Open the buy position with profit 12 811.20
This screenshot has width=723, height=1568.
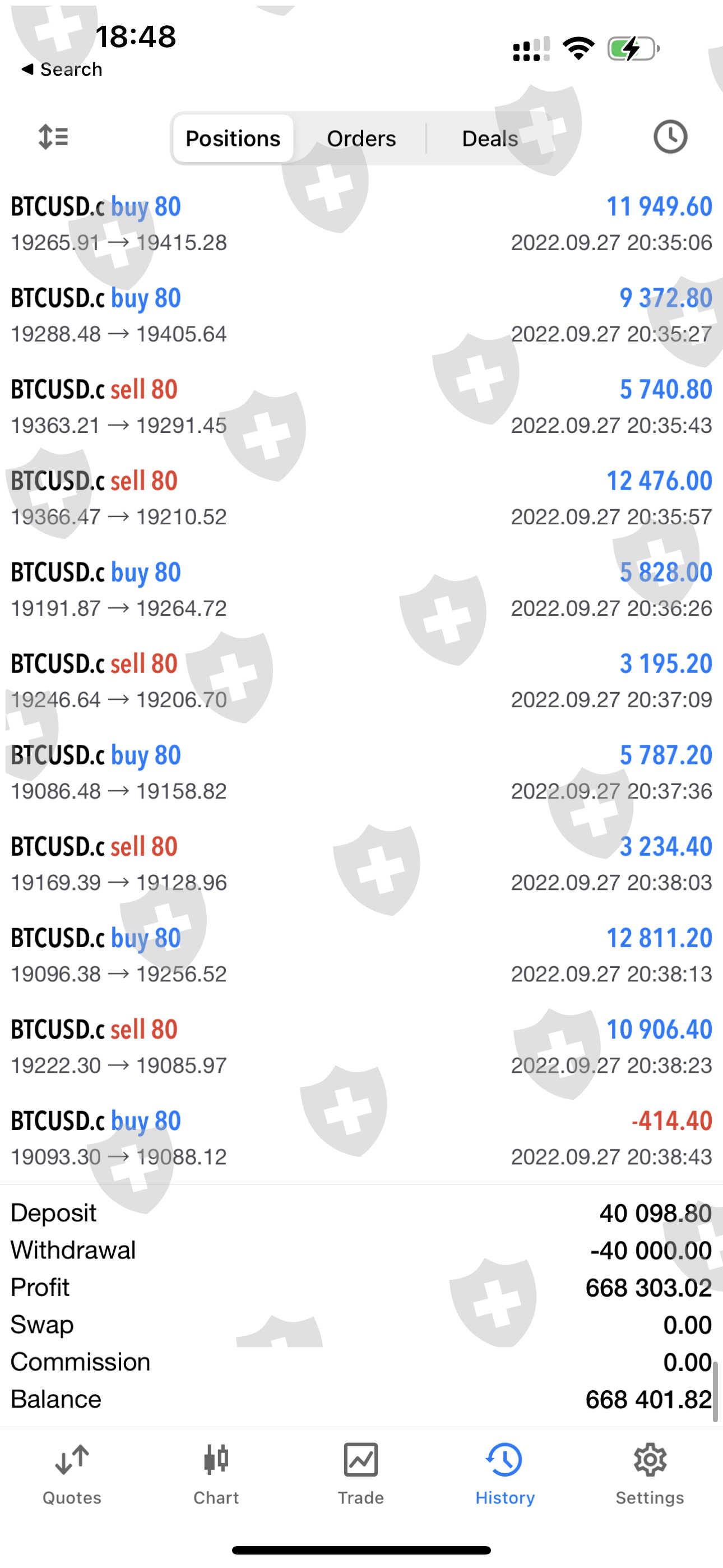click(361, 955)
